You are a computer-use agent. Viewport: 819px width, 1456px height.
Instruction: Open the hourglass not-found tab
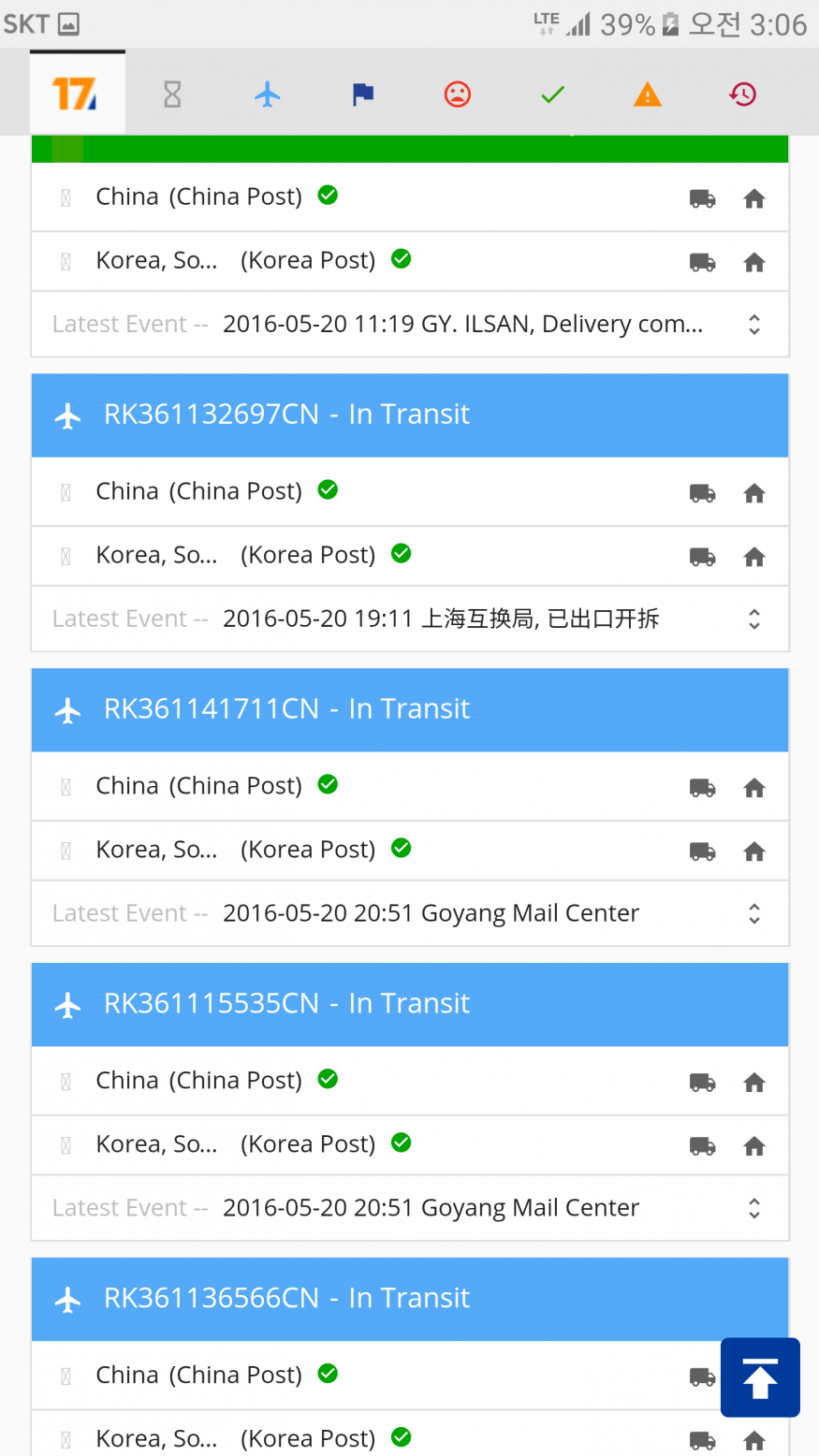click(172, 95)
